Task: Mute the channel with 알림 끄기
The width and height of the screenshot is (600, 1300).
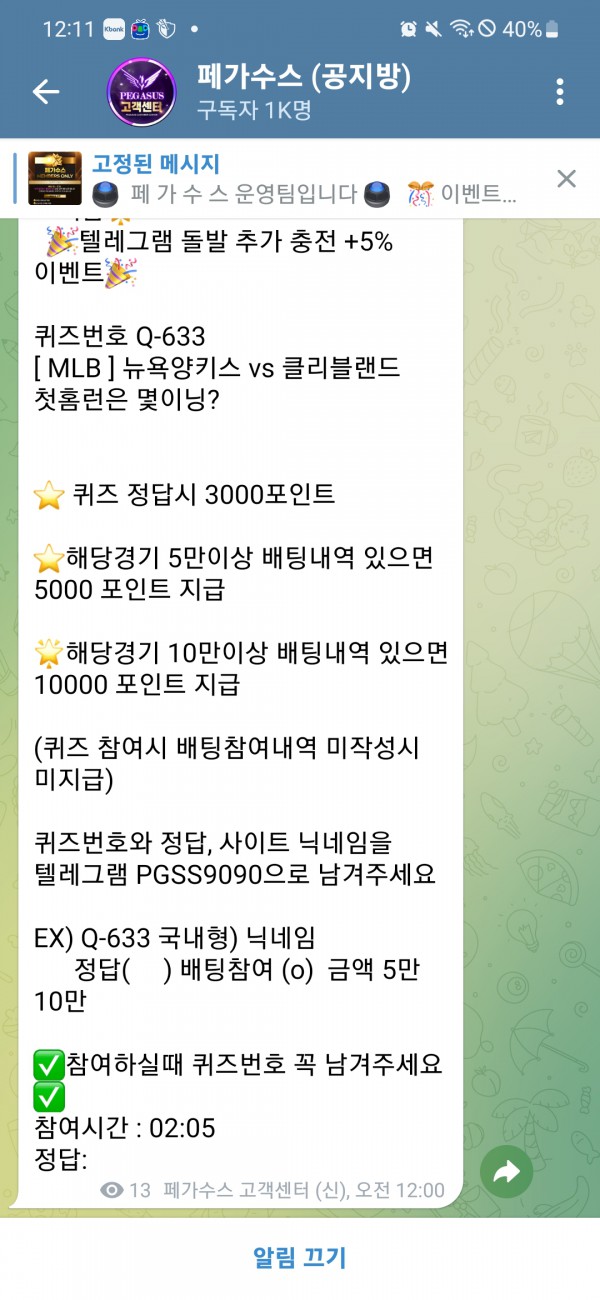Action: 300,1257
